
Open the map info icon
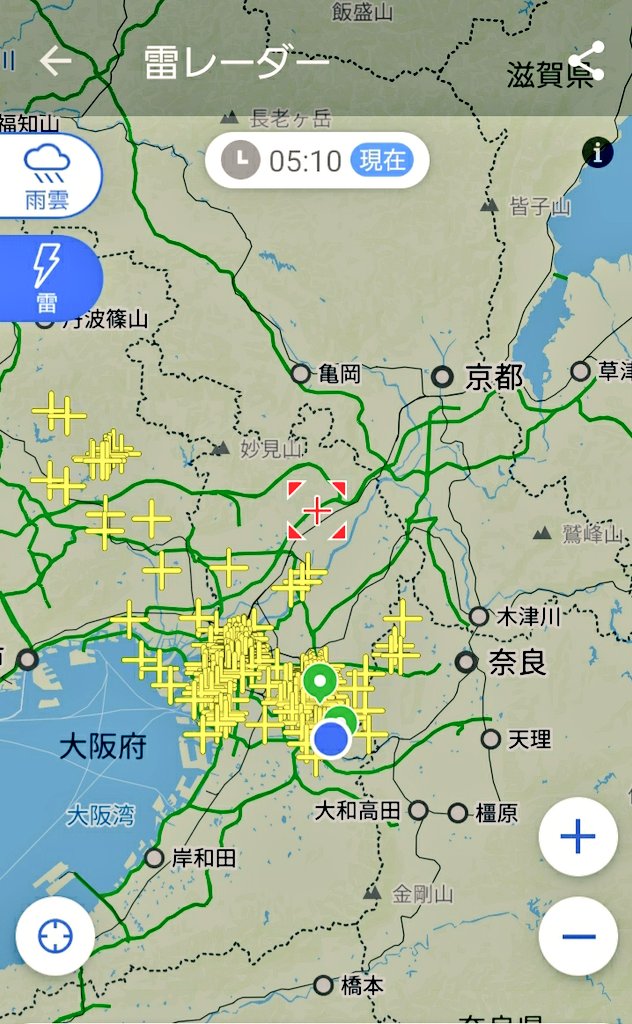[597, 153]
